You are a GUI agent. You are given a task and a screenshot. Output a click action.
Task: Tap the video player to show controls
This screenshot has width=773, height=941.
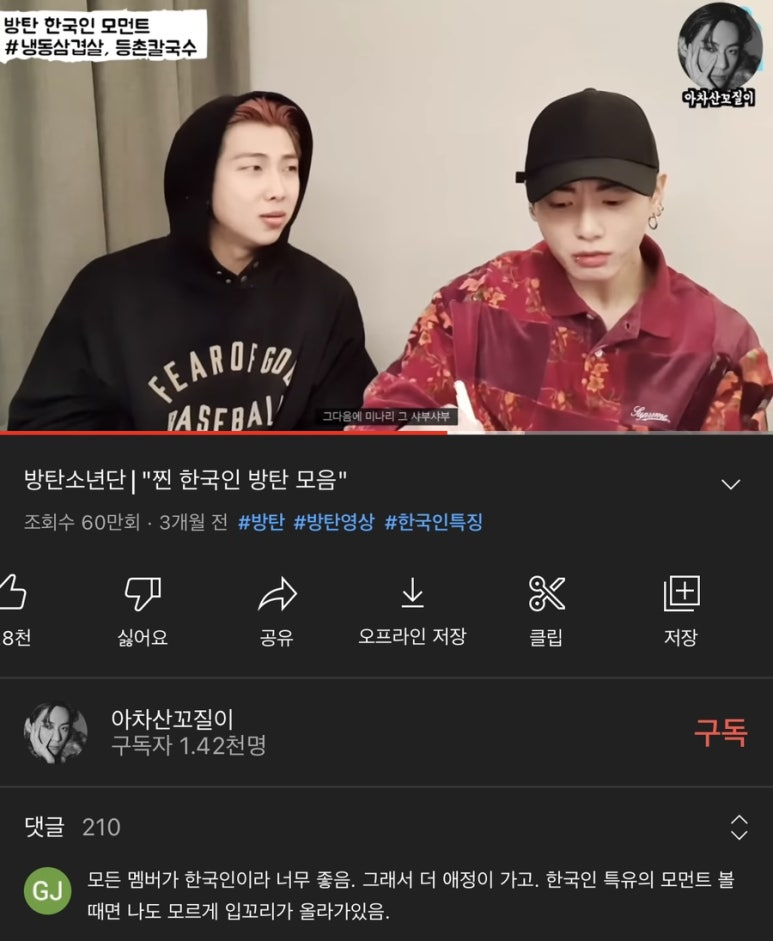point(386,215)
